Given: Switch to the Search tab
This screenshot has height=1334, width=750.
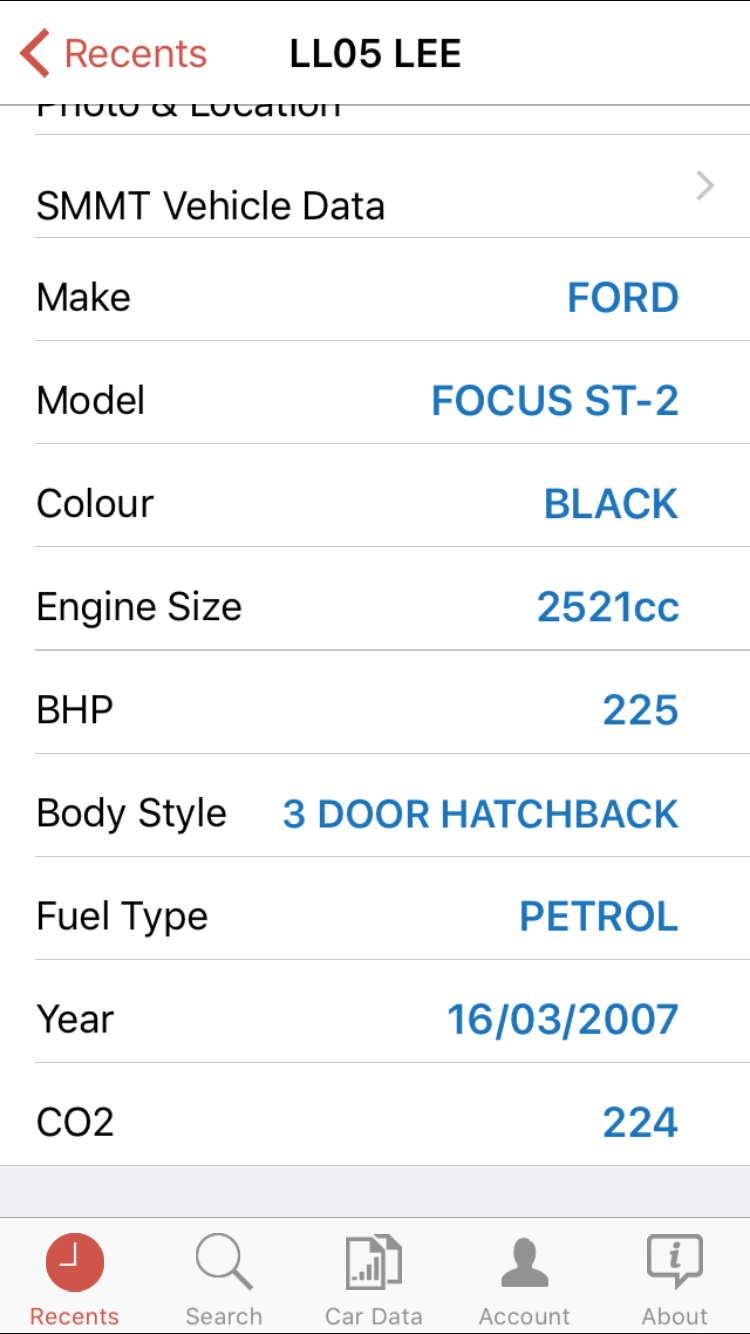Looking at the screenshot, I should click(224, 1278).
